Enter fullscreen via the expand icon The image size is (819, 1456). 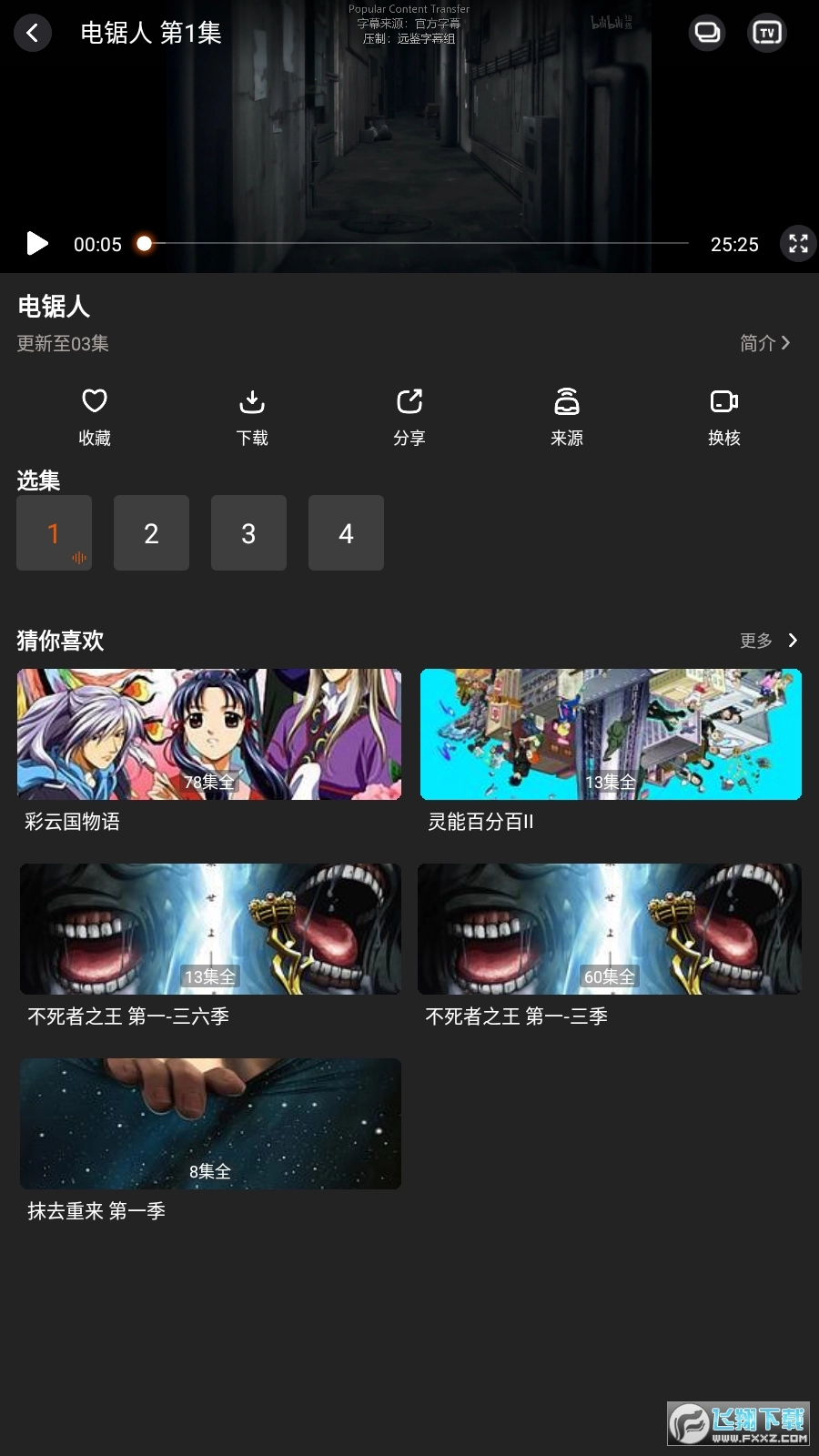tap(798, 244)
